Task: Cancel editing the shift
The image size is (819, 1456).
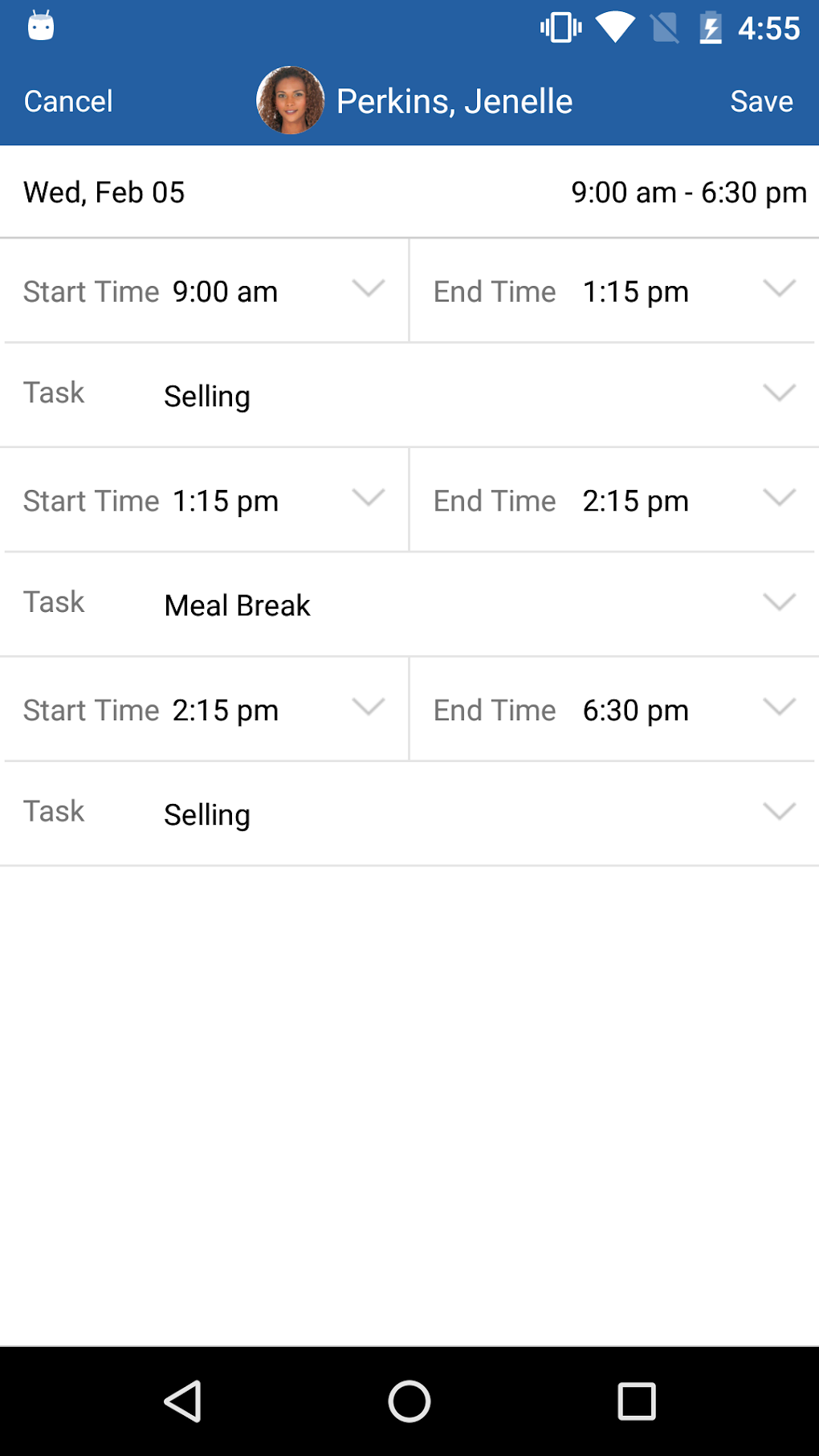Action: pyautogui.click(x=67, y=100)
